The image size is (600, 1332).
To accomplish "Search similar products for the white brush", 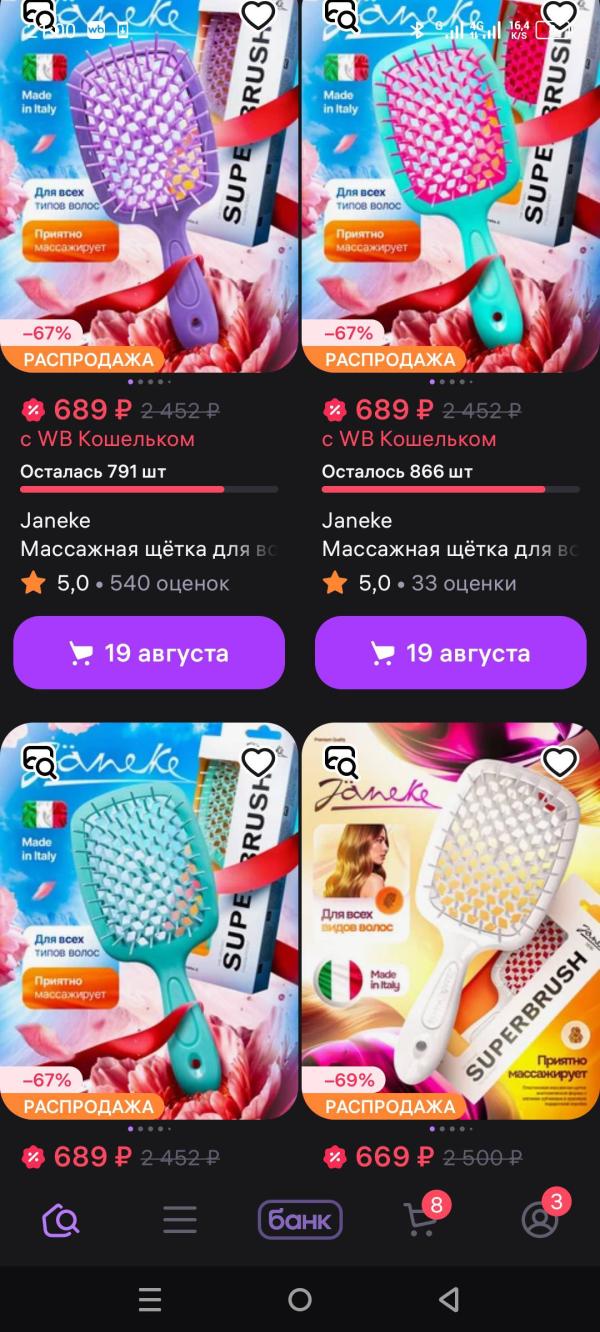I will (341, 762).
